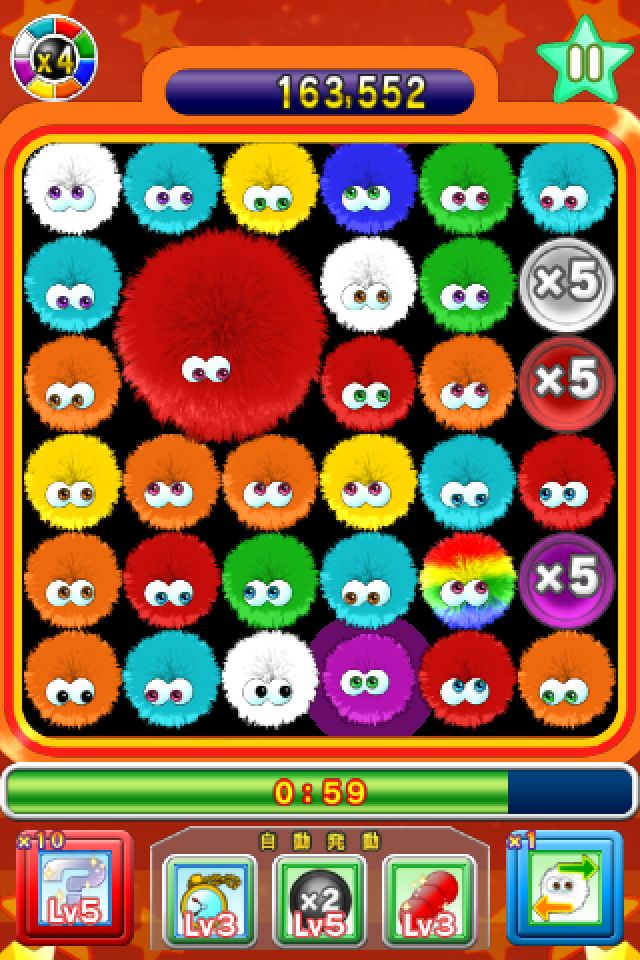Select the purple fuzzball
This screenshot has width=640, height=960.
click(x=369, y=677)
